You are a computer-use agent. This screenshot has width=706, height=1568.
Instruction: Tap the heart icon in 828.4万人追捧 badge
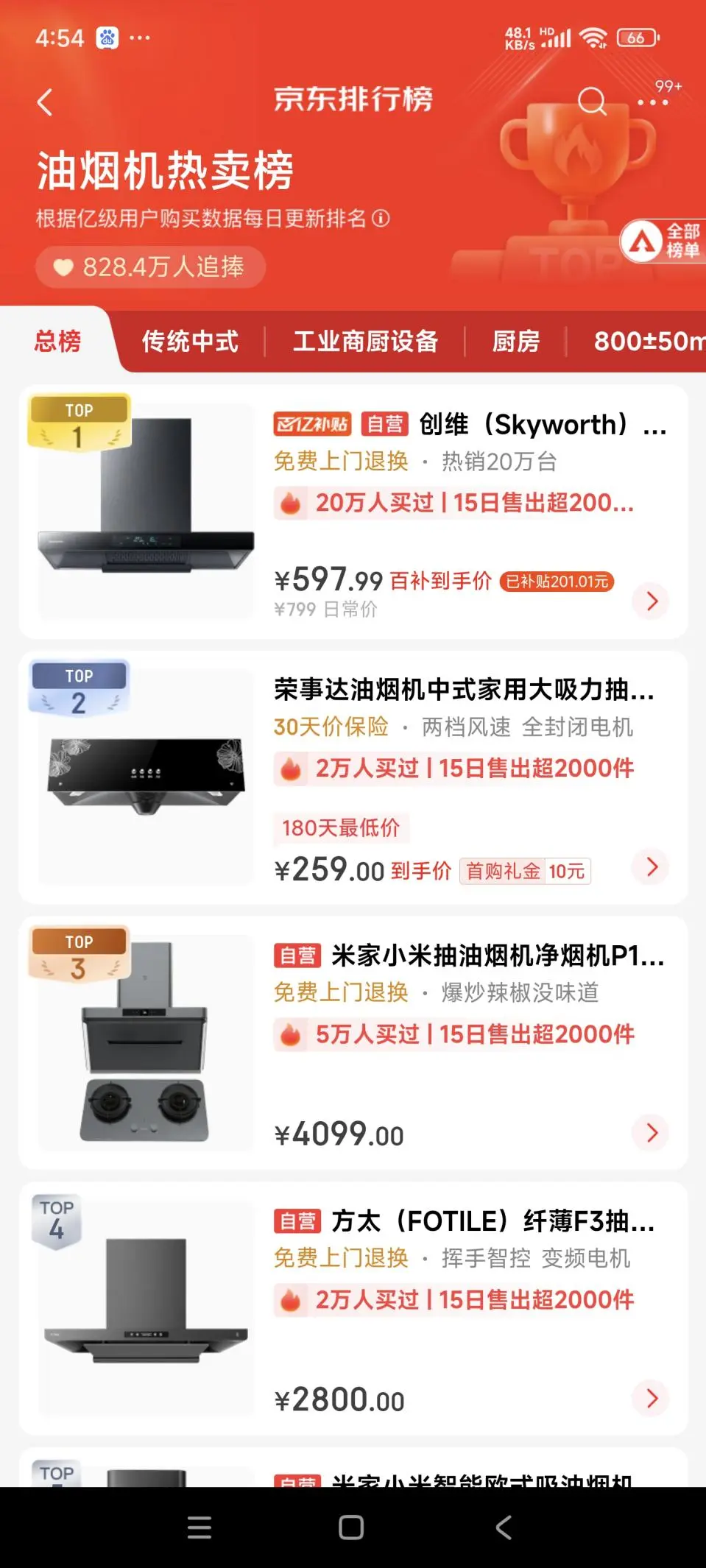[65, 267]
